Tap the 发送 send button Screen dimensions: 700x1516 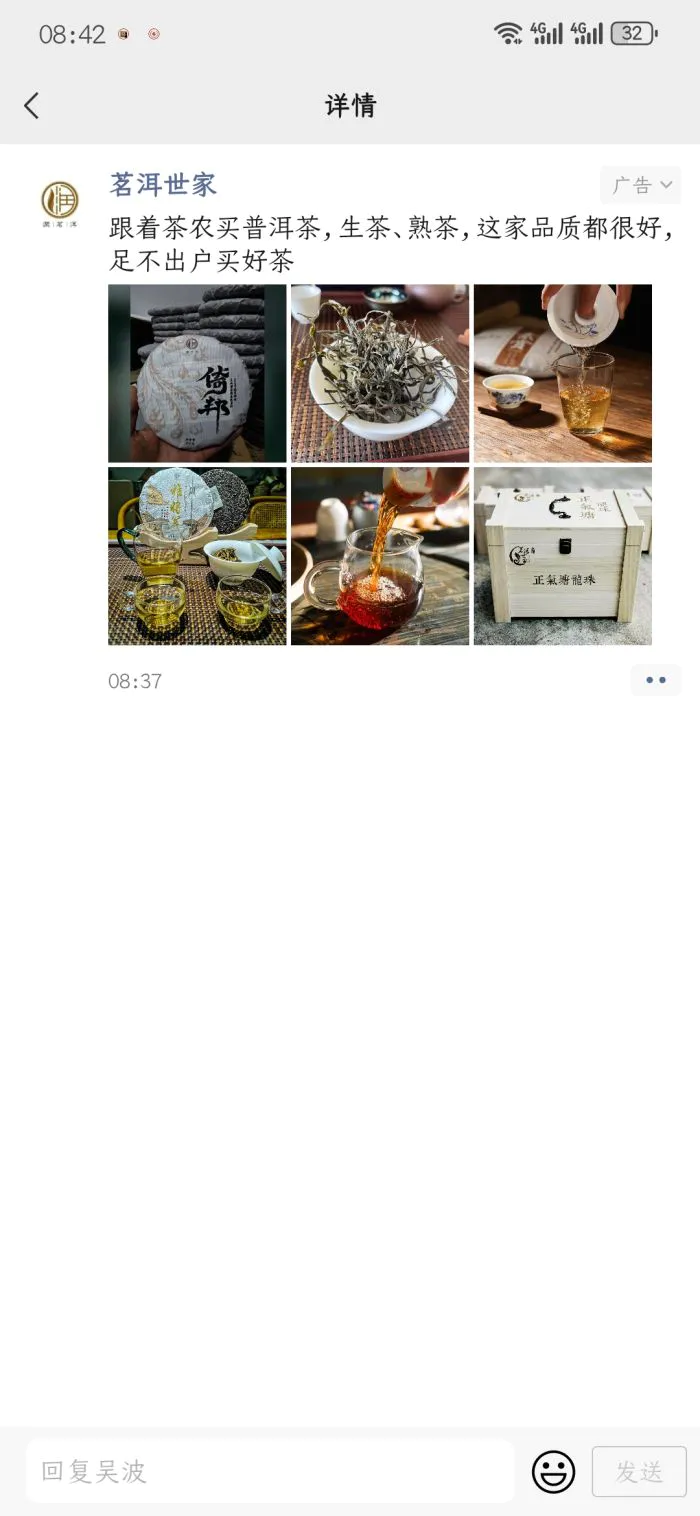pyautogui.click(x=639, y=1472)
